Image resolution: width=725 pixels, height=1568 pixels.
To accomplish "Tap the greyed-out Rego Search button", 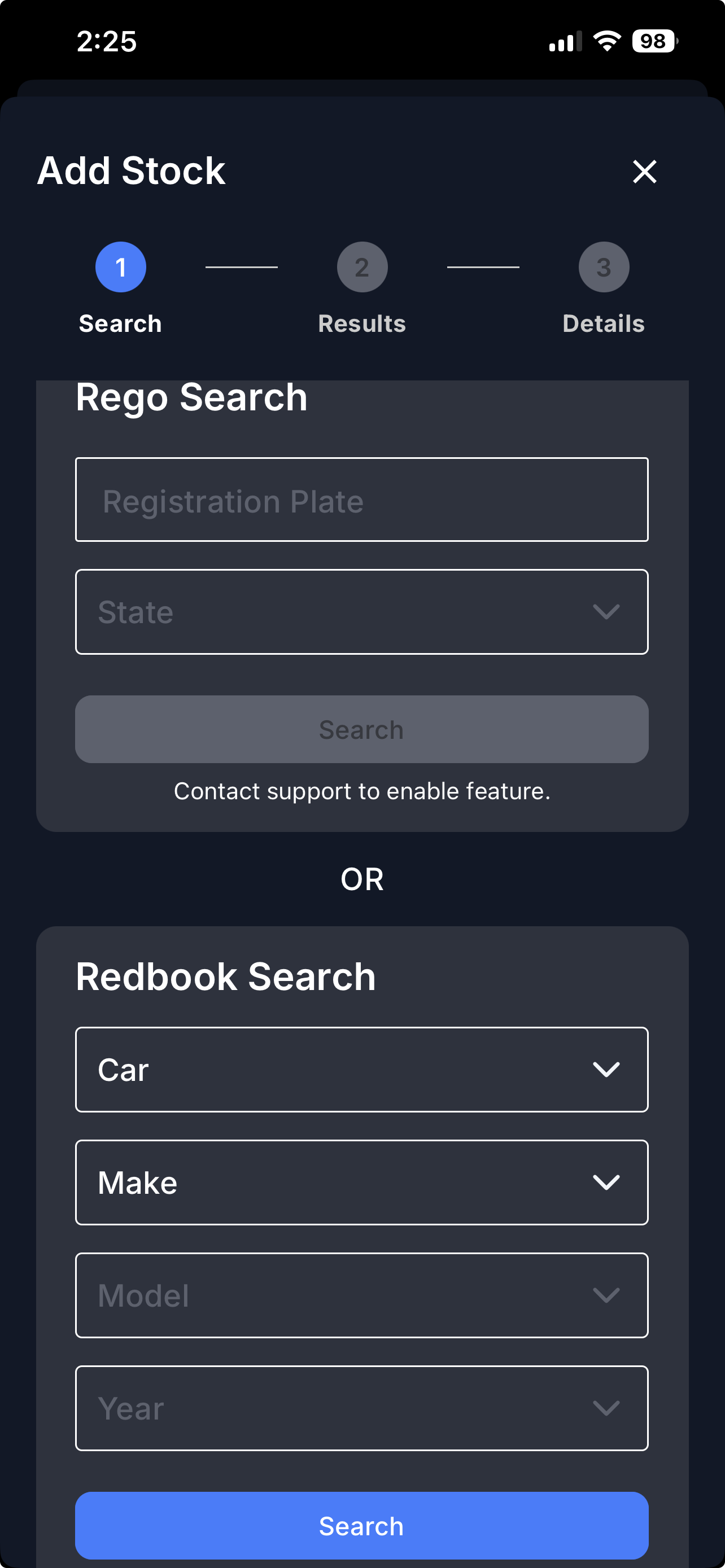I will point(361,729).
